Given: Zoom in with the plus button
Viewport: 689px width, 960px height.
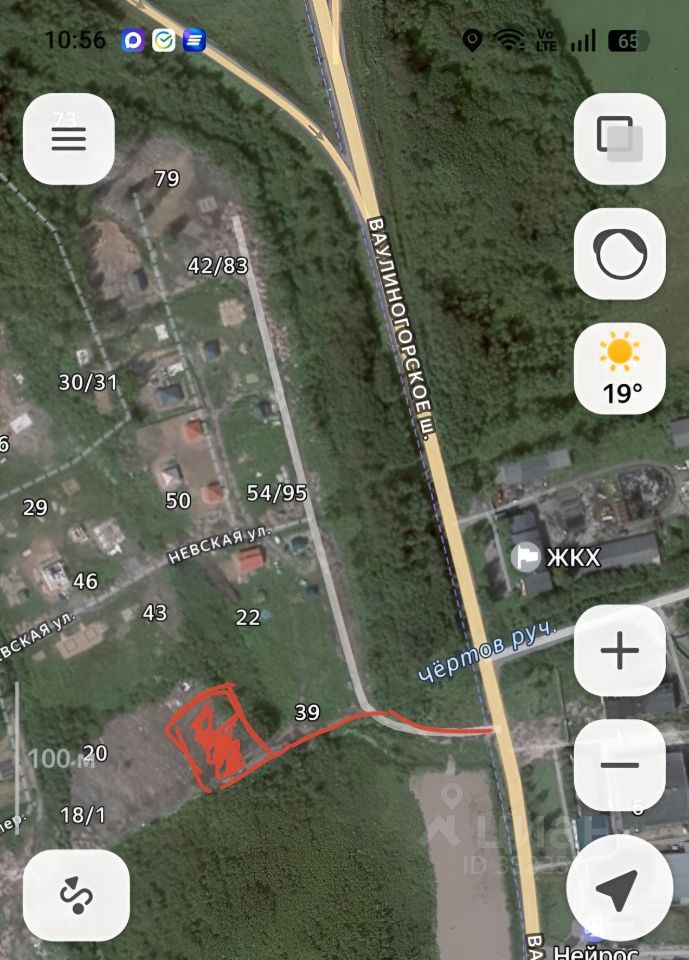Looking at the screenshot, I should 619,650.
